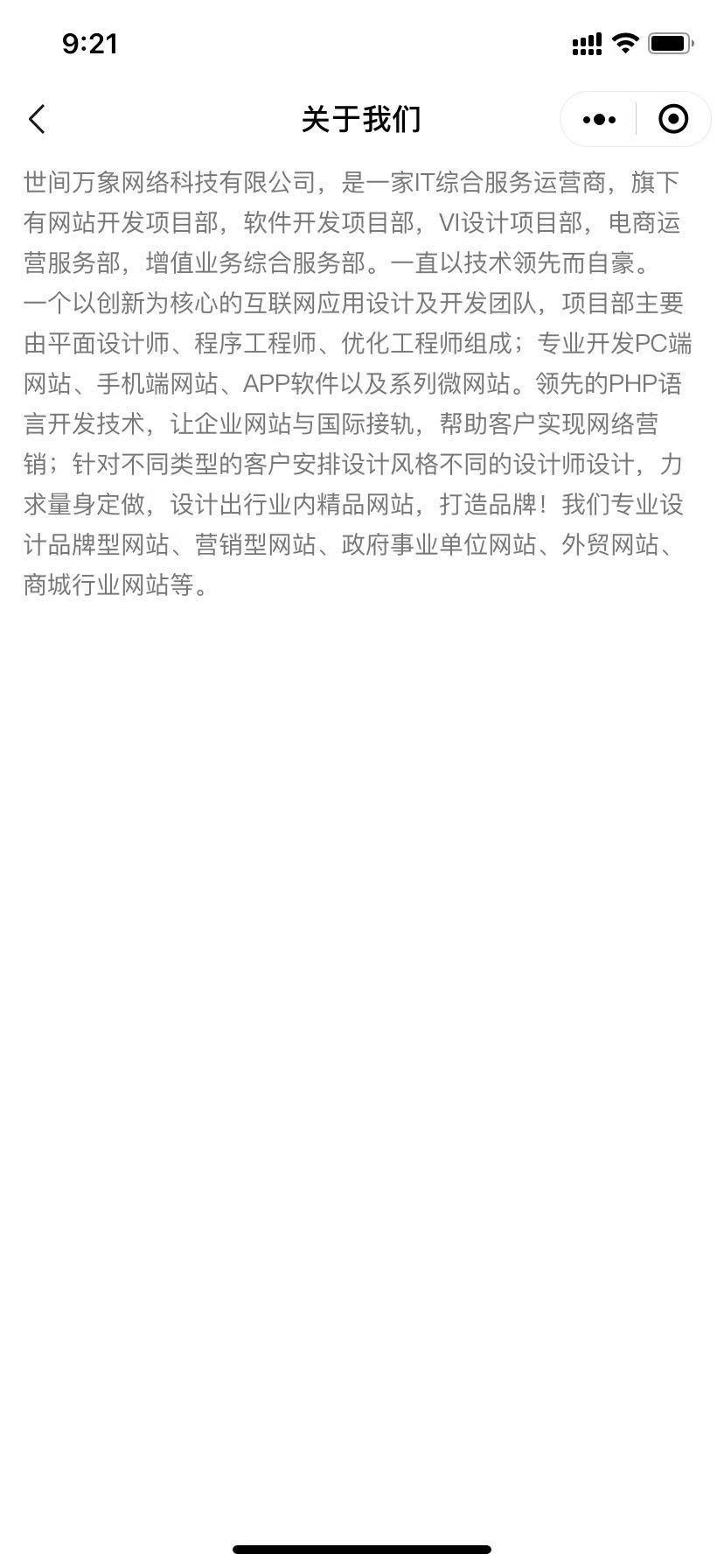This screenshot has width=724, height=1568.
Task: Go back from the 关于我们 page
Action: [x=37, y=119]
